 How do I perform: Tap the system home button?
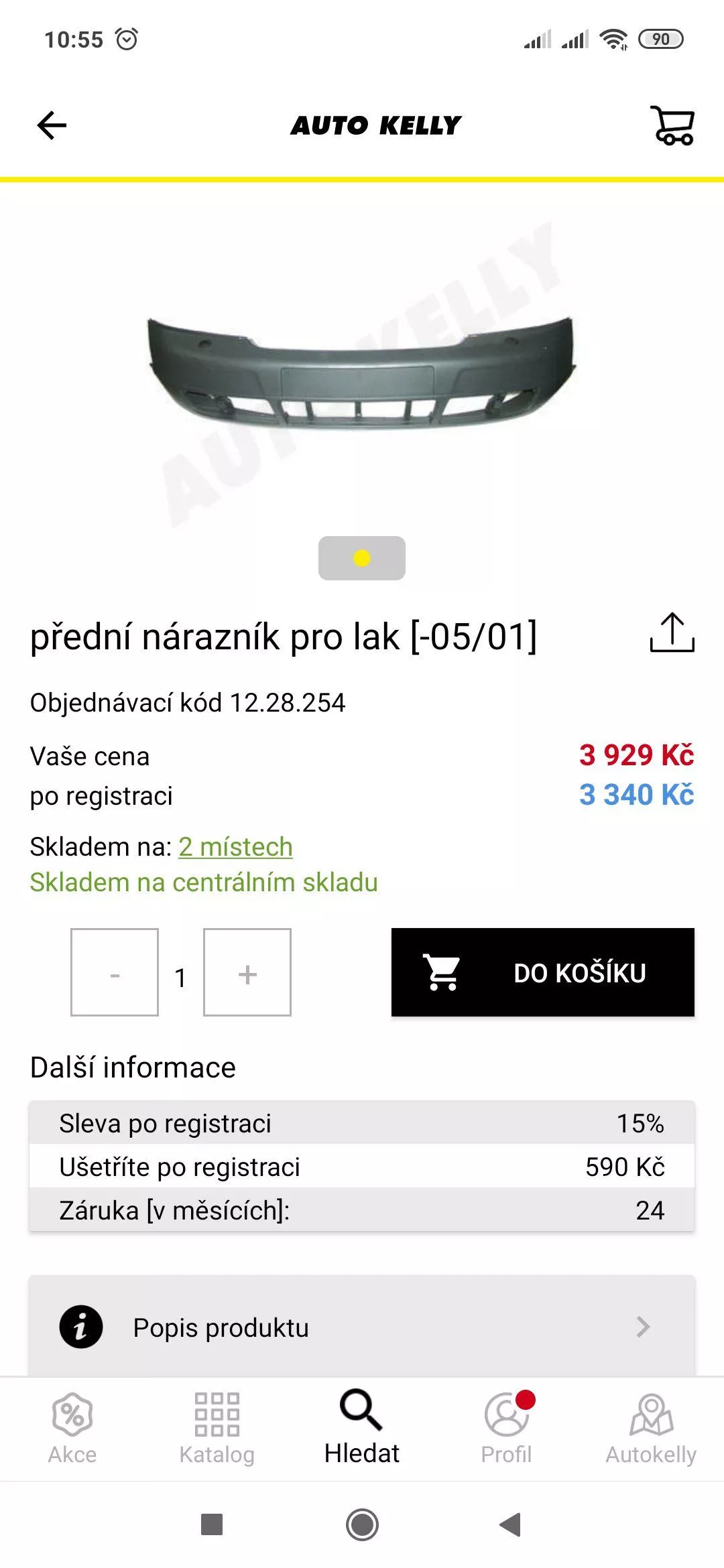[362, 1525]
